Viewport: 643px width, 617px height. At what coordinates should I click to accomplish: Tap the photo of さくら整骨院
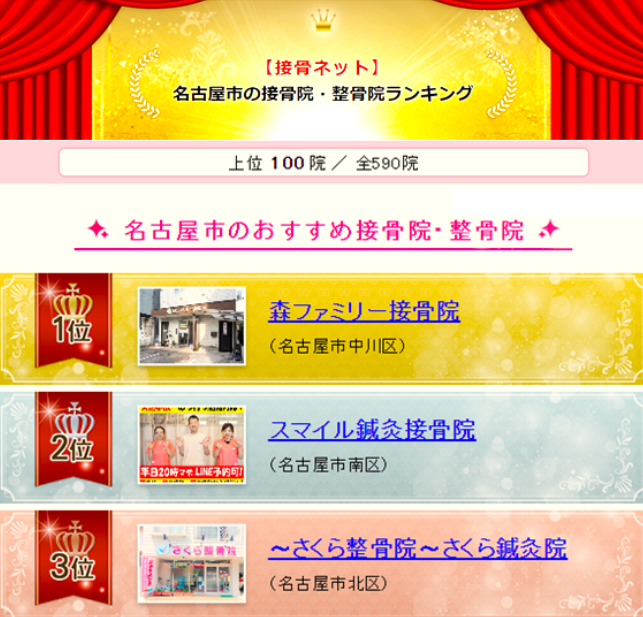point(191,563)
